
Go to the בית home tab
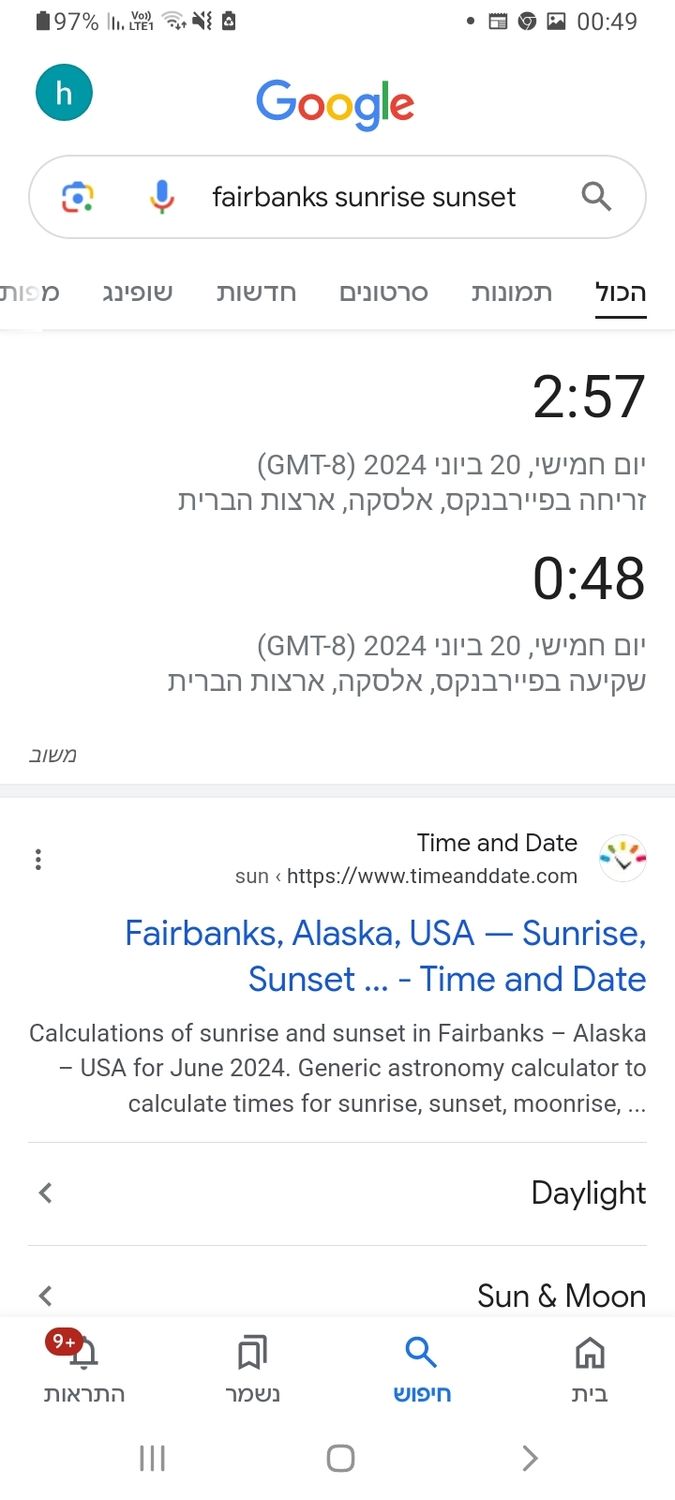(x=590, y=1368)
